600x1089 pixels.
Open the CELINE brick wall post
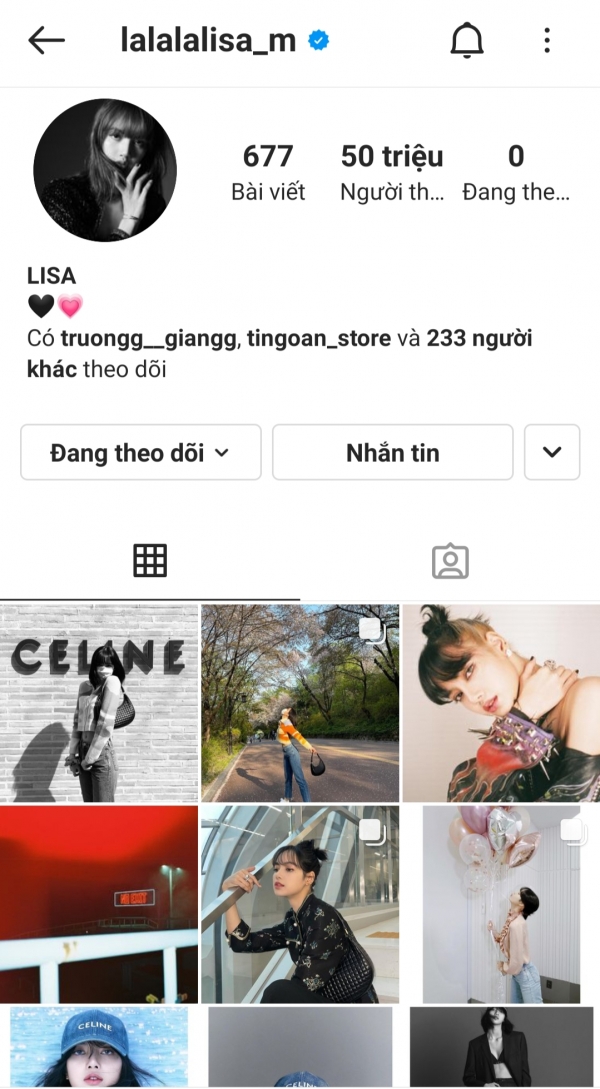click(x=99, y=703)
